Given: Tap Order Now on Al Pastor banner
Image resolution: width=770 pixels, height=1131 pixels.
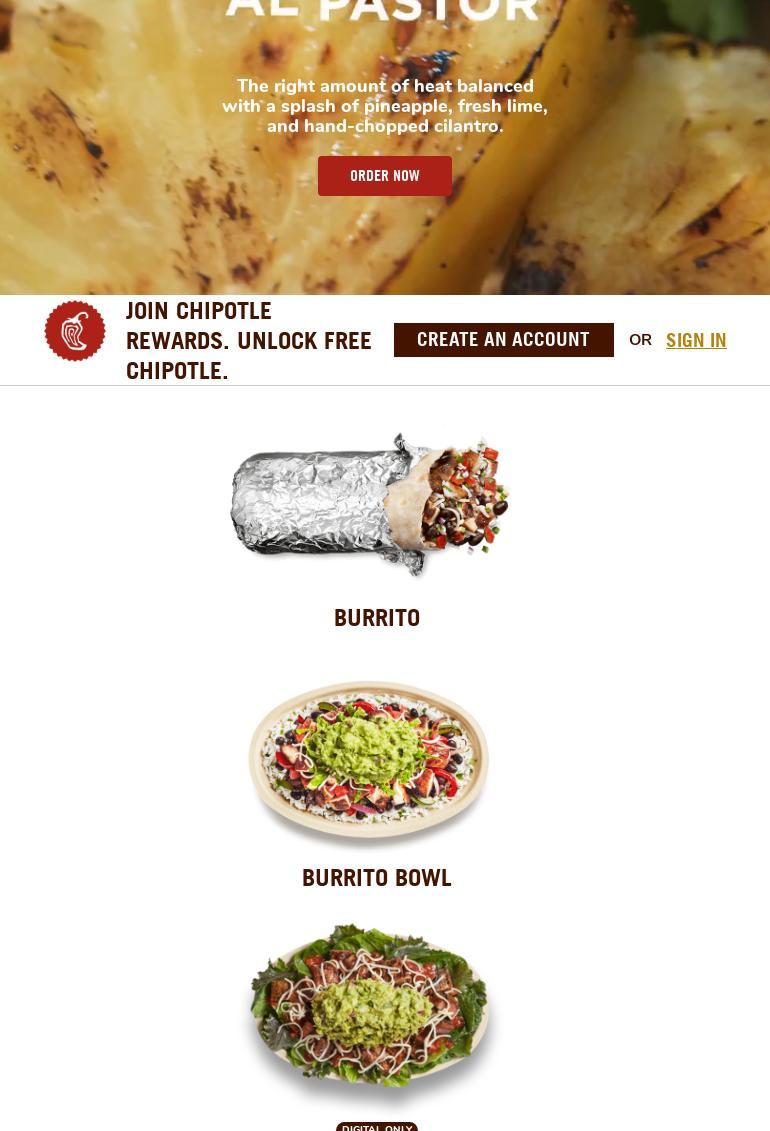Looking at the screenshot, I should click(x=384, y=176).
